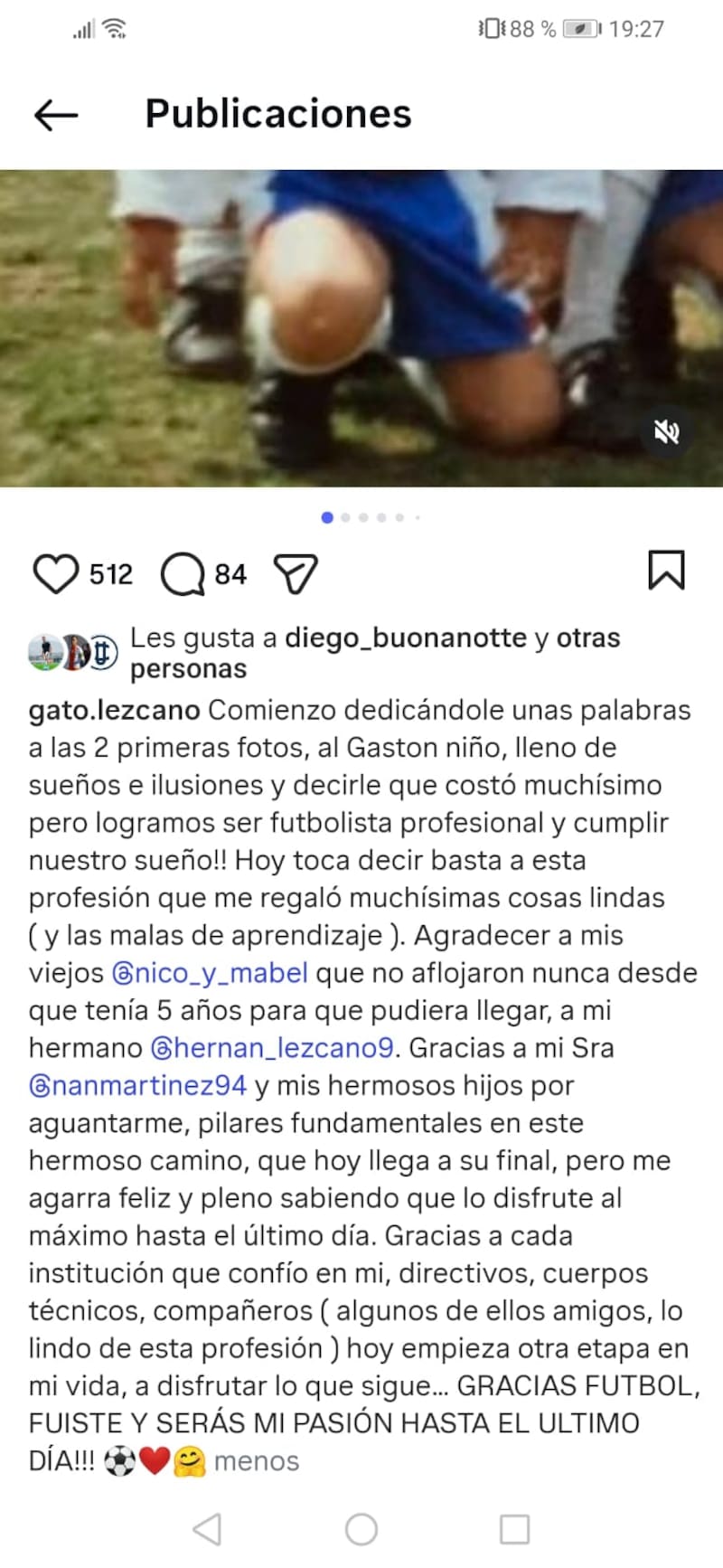View the list of 512 likes
723x1568 pixels.
111,572
